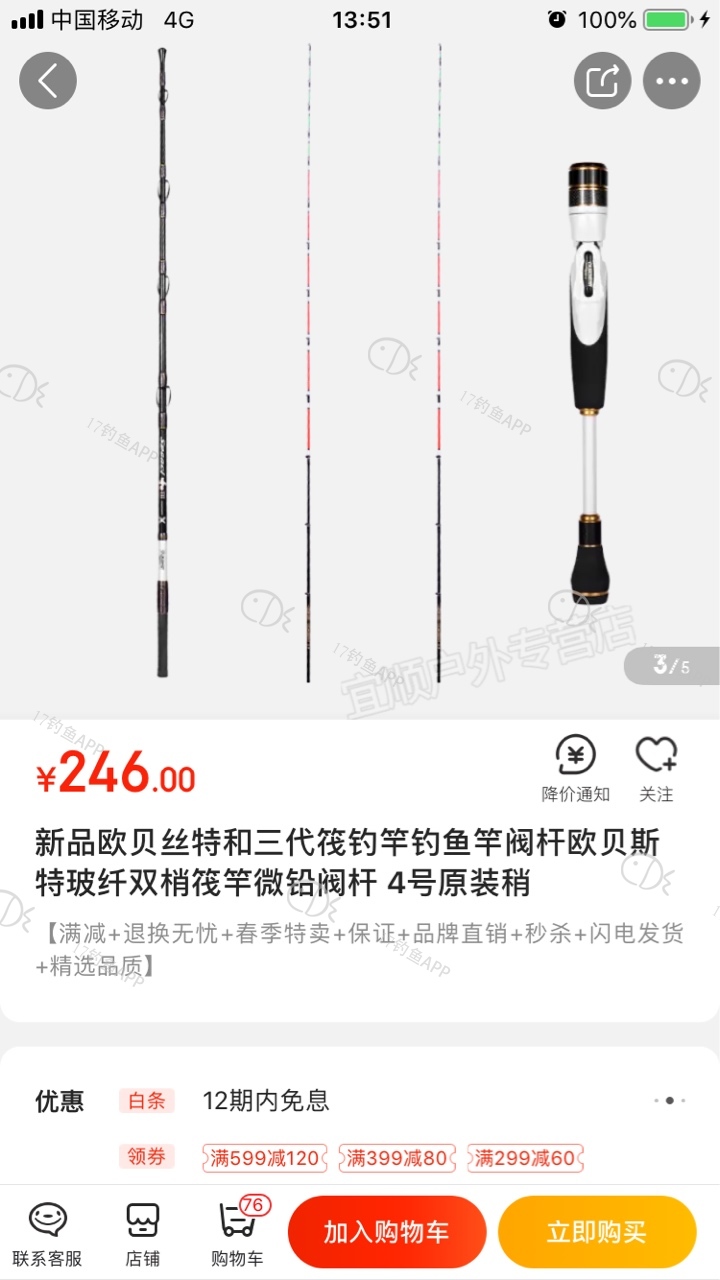The width and height of the screenshot is (720, 1280).
Task: Follow this product with 关注 heart
Action: pyautogui.click(x=656, y=768)
